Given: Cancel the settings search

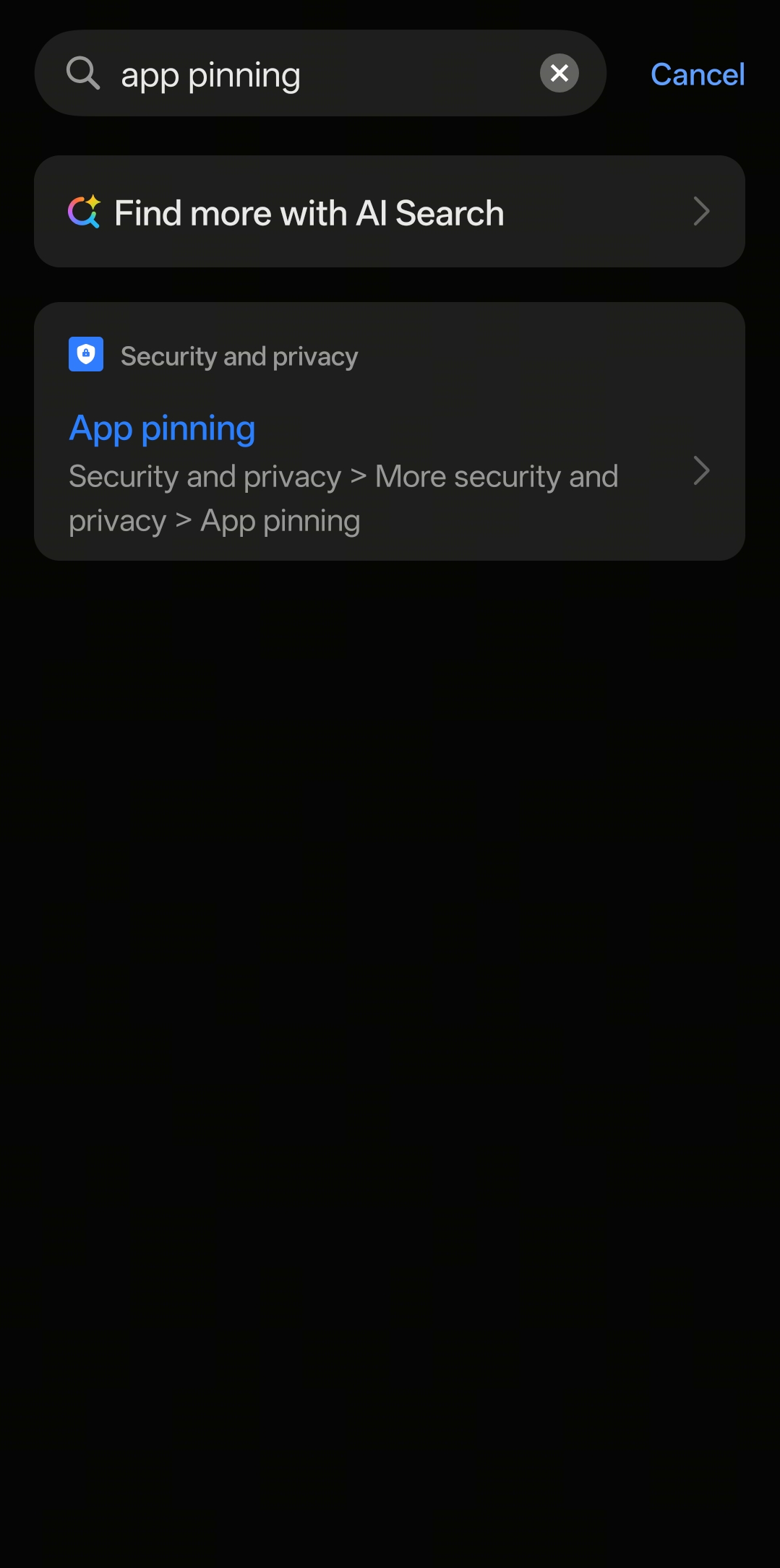Looking at the screenshot, I should 697,74.
